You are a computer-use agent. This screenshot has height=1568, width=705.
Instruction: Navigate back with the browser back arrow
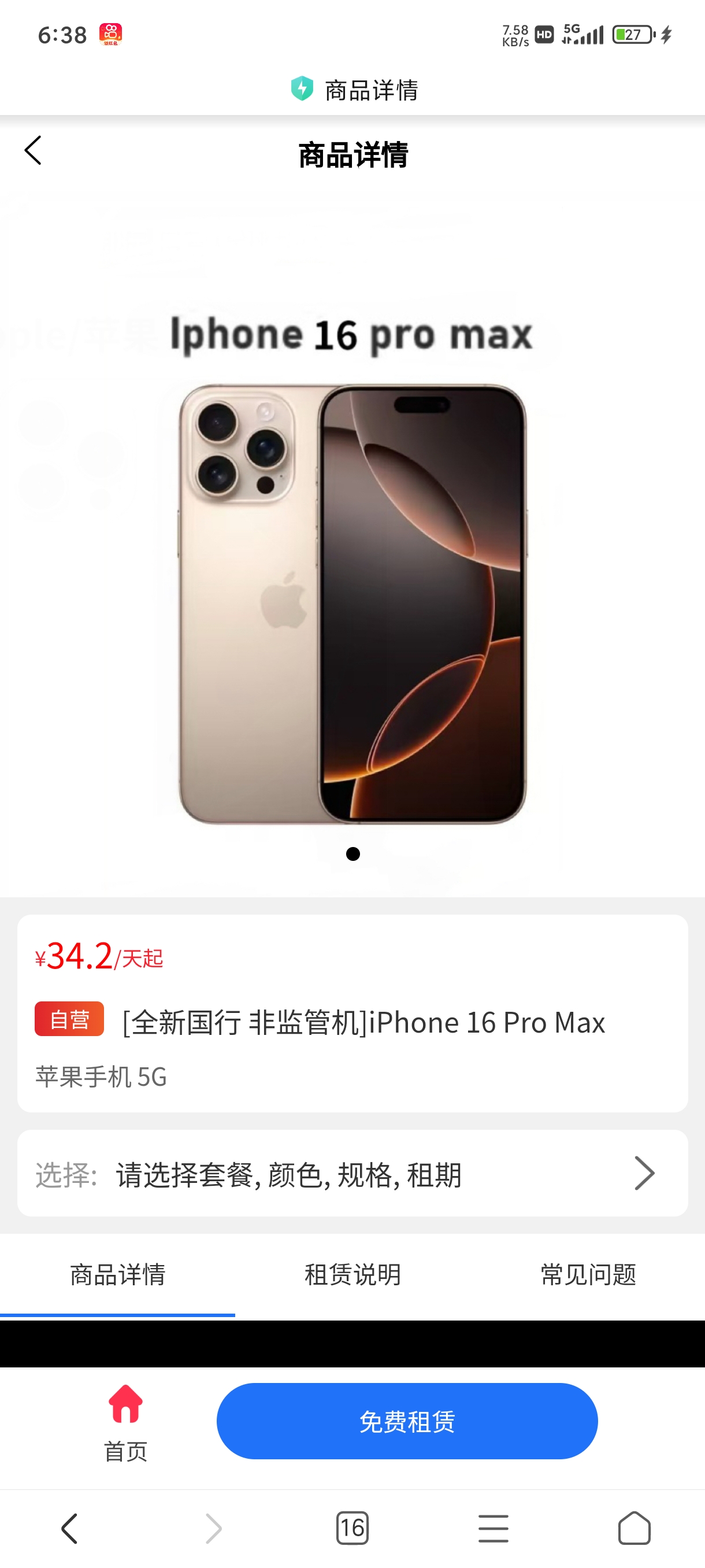tap(69, 1529)
